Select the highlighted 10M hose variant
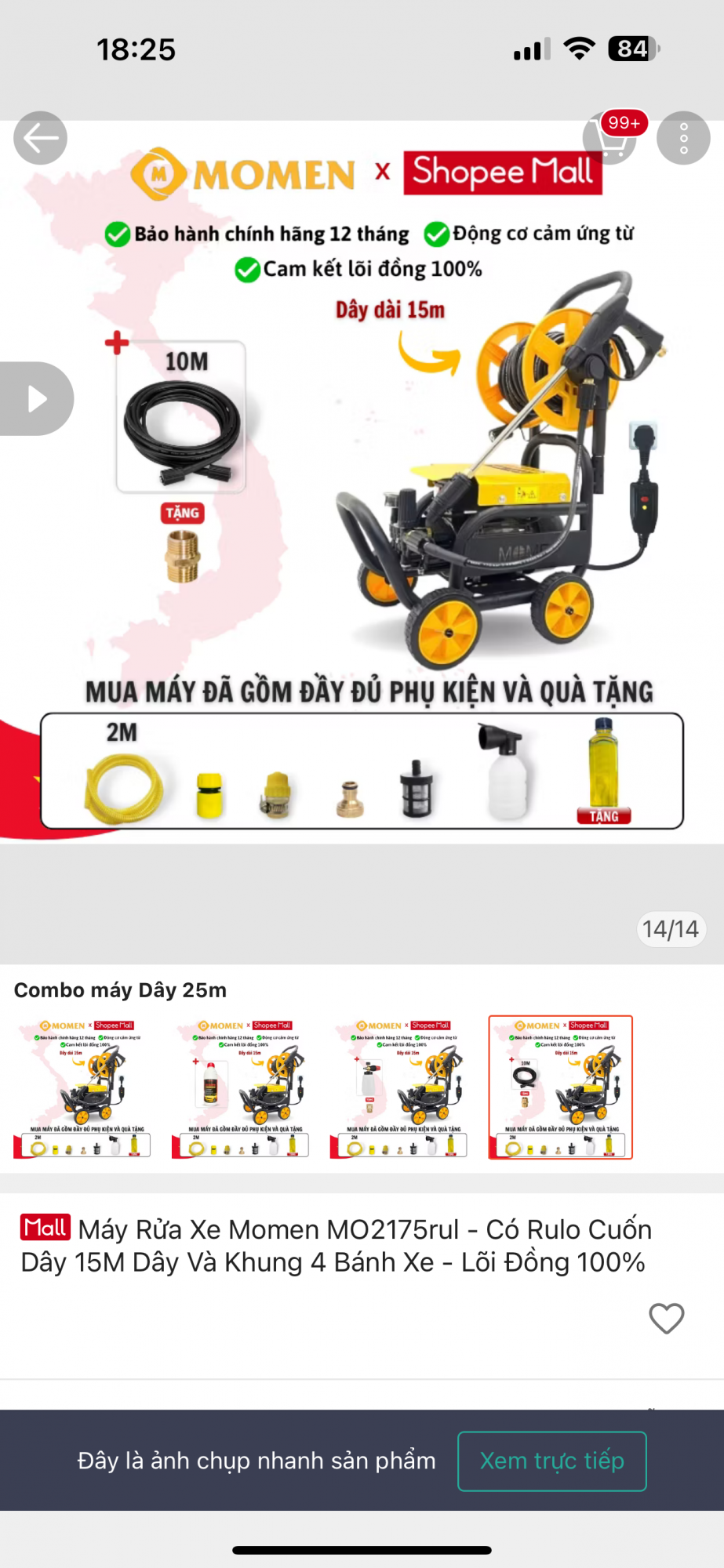The width and height of the screenshot is (724, 1568). [560, 1087]
